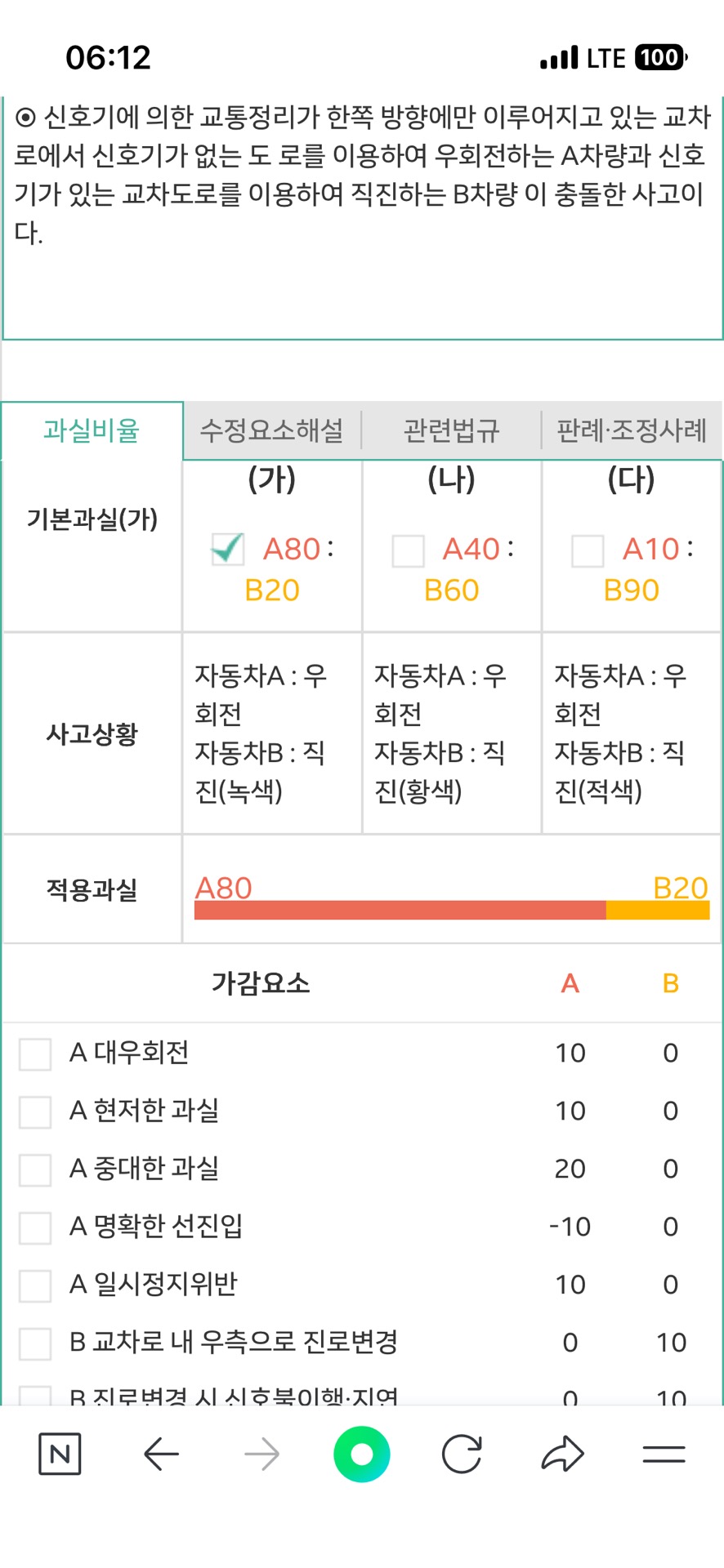Open the 관련법규 tab
The image size is (724, 1568).
click(451, 430)
